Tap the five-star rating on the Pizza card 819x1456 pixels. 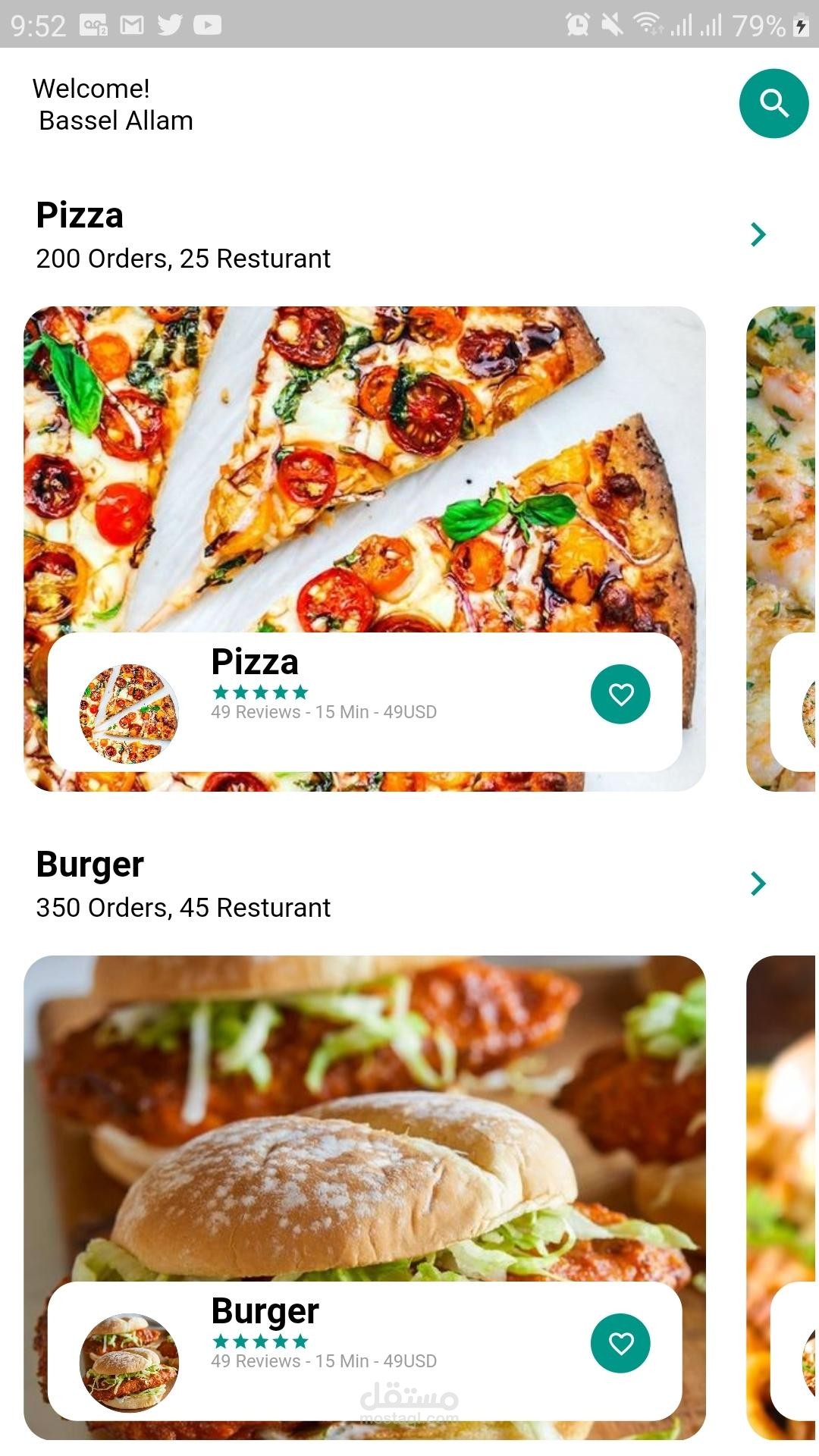tap(261, 692)
